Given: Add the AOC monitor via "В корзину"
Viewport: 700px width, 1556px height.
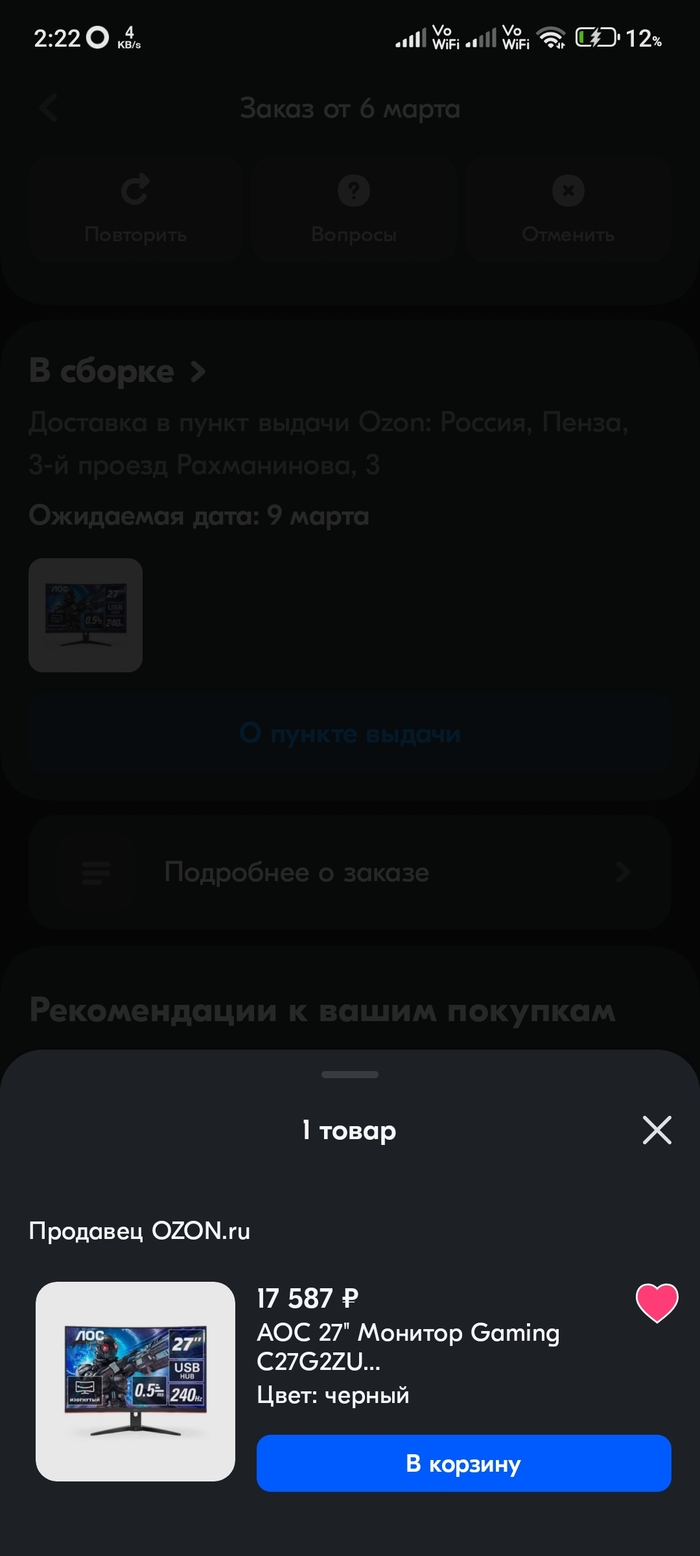Looking at the screenshot, I should 463,1464.
